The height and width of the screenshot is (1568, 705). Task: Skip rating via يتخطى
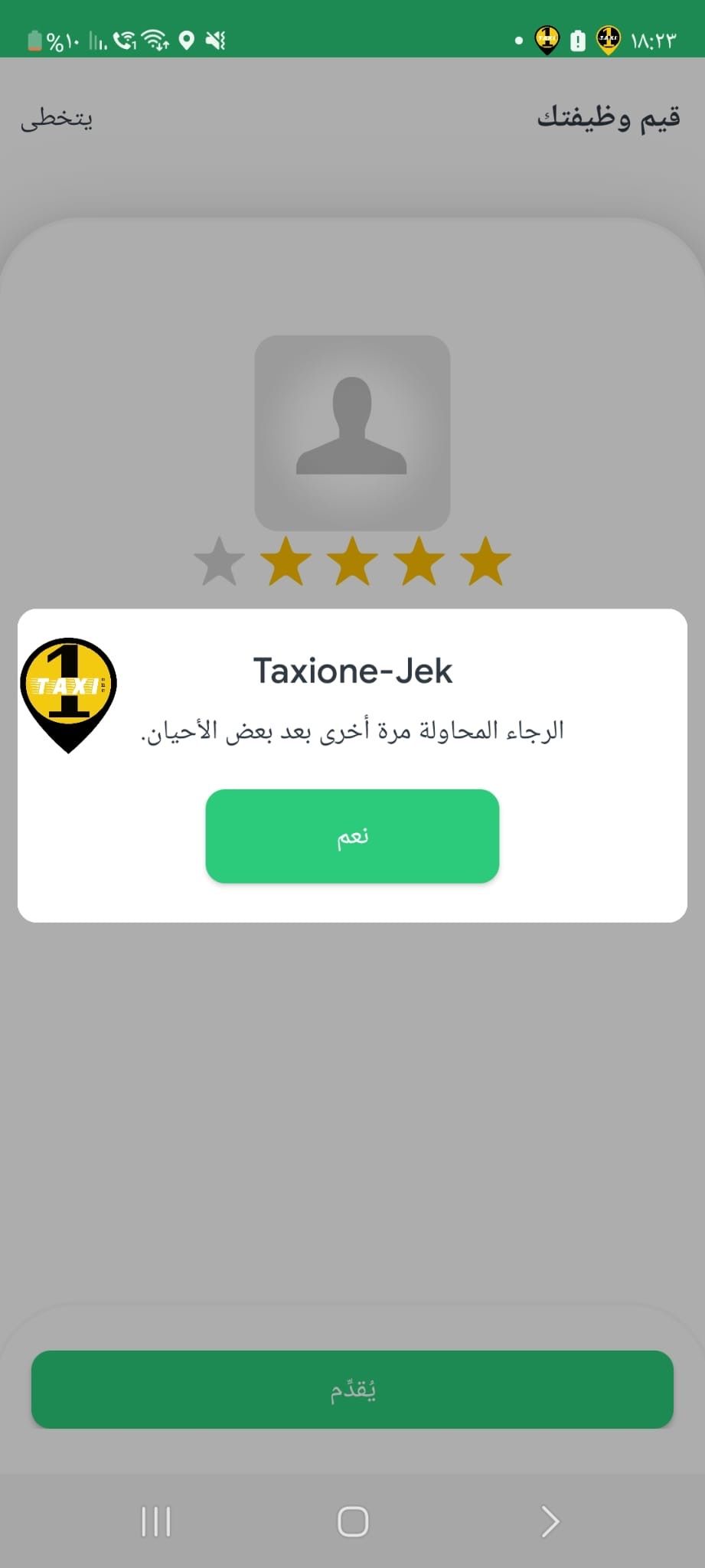tap(57, 119)
